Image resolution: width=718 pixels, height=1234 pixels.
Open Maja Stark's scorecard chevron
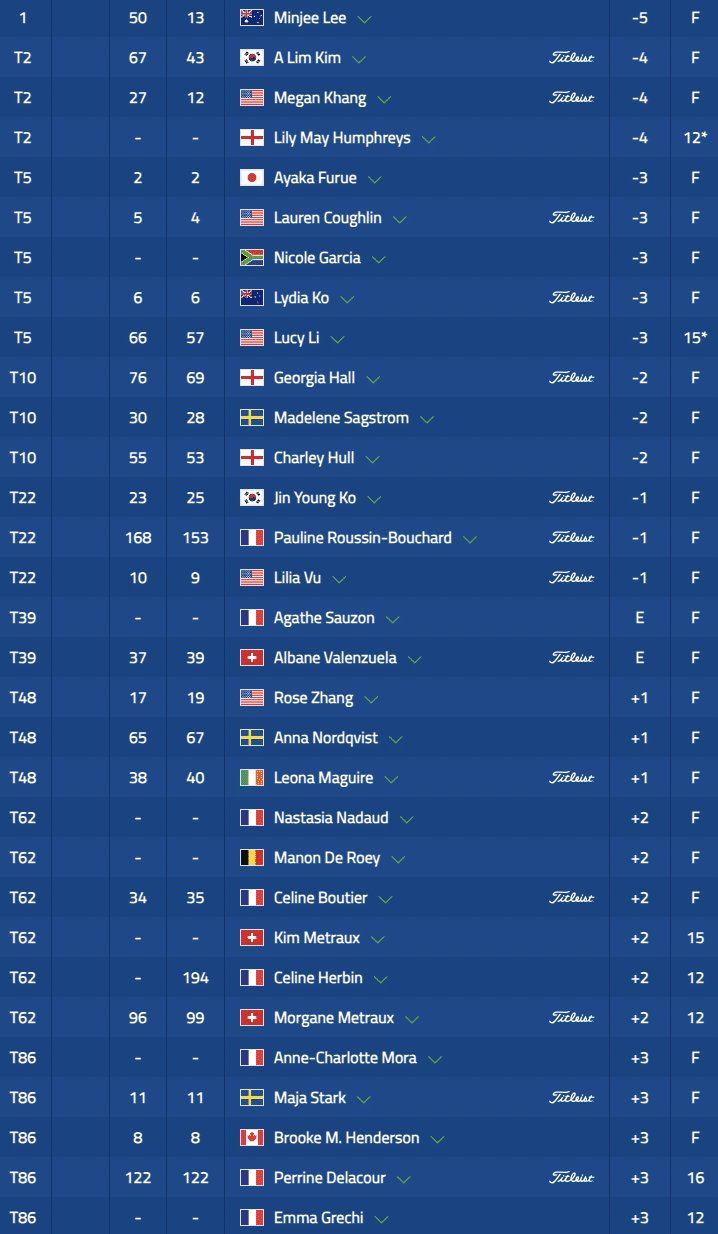click(x=364, y=1099)
